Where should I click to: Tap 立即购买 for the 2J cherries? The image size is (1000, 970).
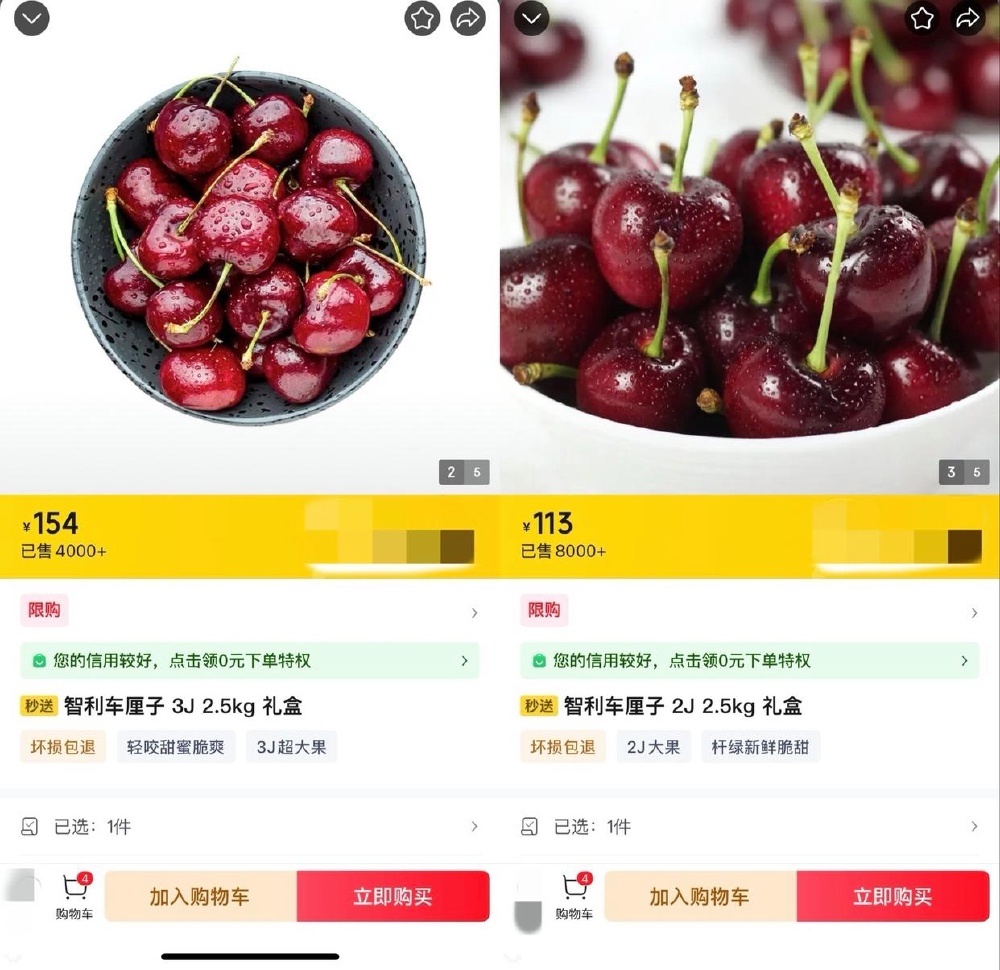(893, 896)
